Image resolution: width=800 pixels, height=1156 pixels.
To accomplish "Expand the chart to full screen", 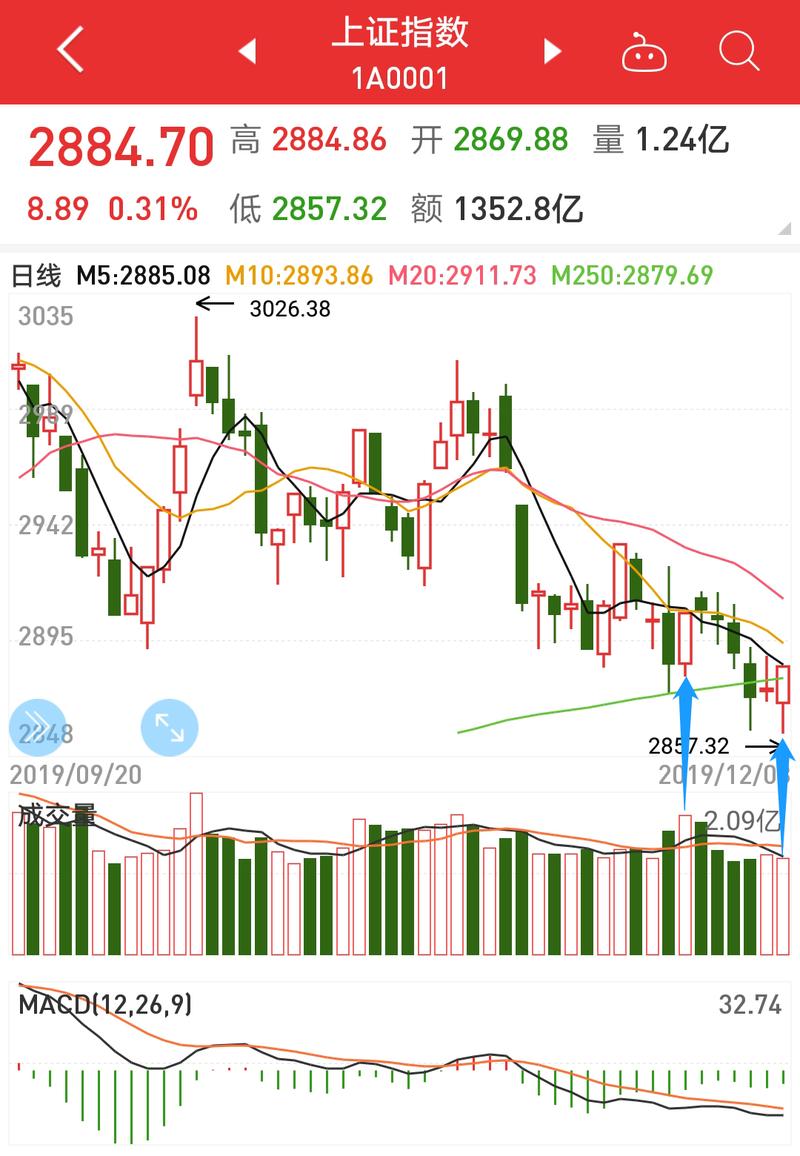I will [170, 727].
